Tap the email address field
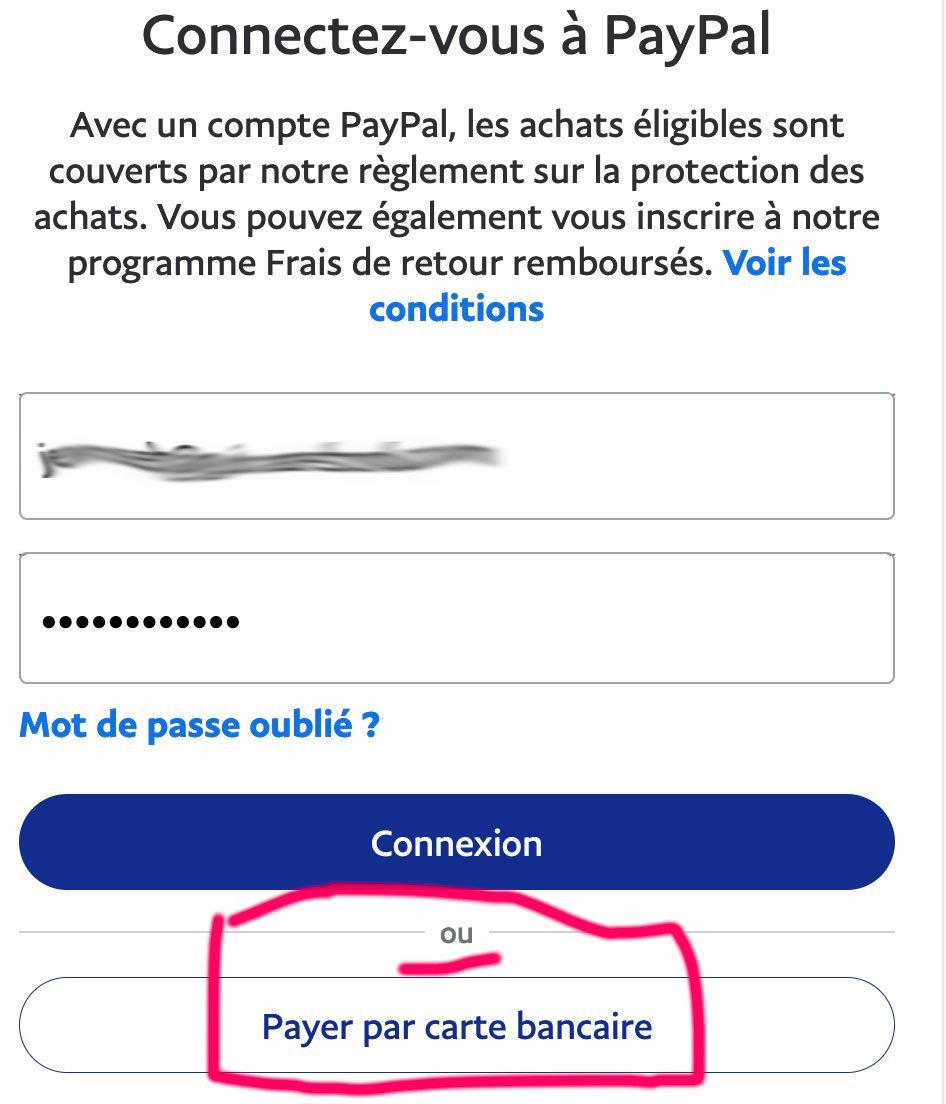 [456, 456]
